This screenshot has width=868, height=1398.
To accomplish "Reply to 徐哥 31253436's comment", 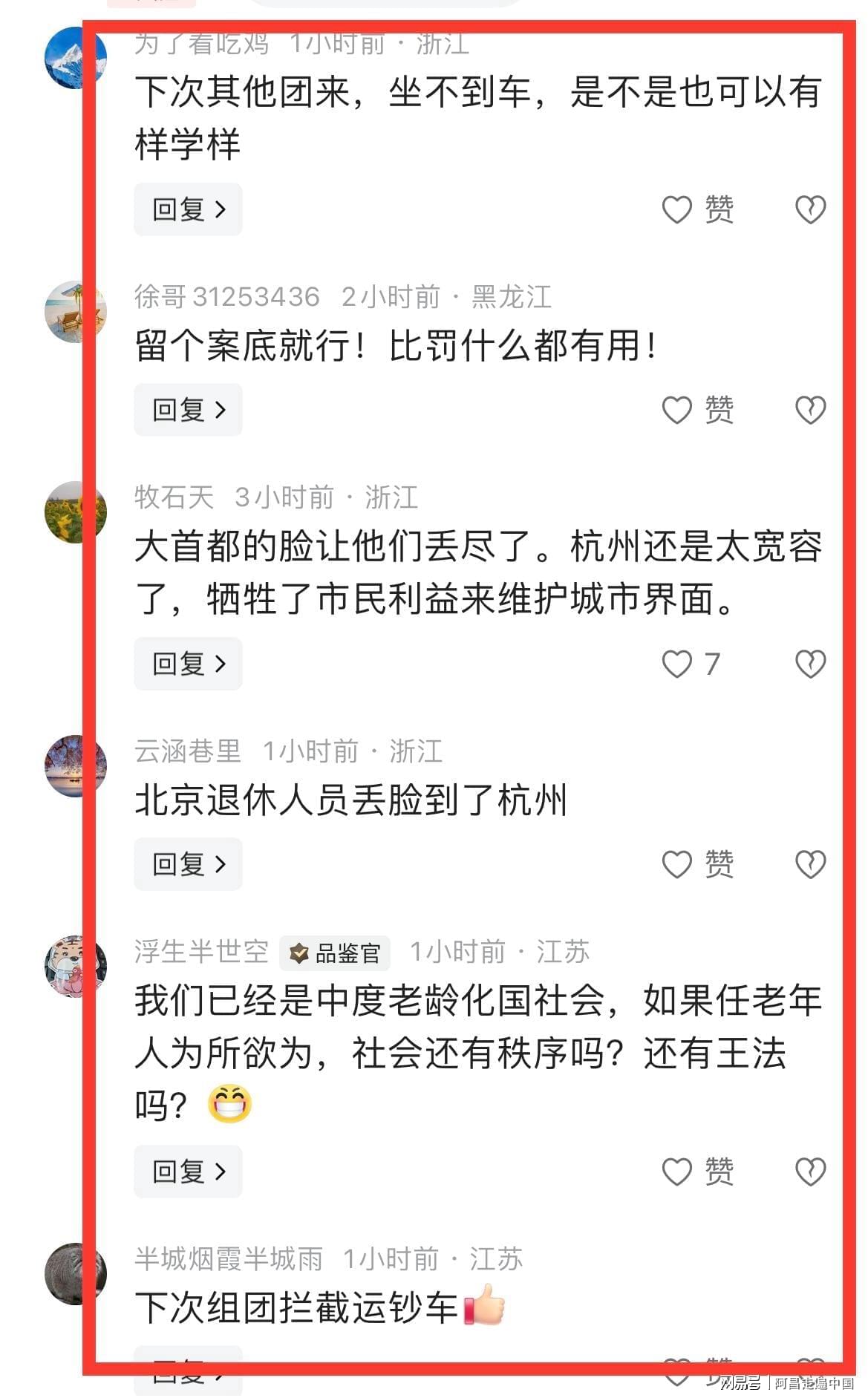I will click(188, 410).
